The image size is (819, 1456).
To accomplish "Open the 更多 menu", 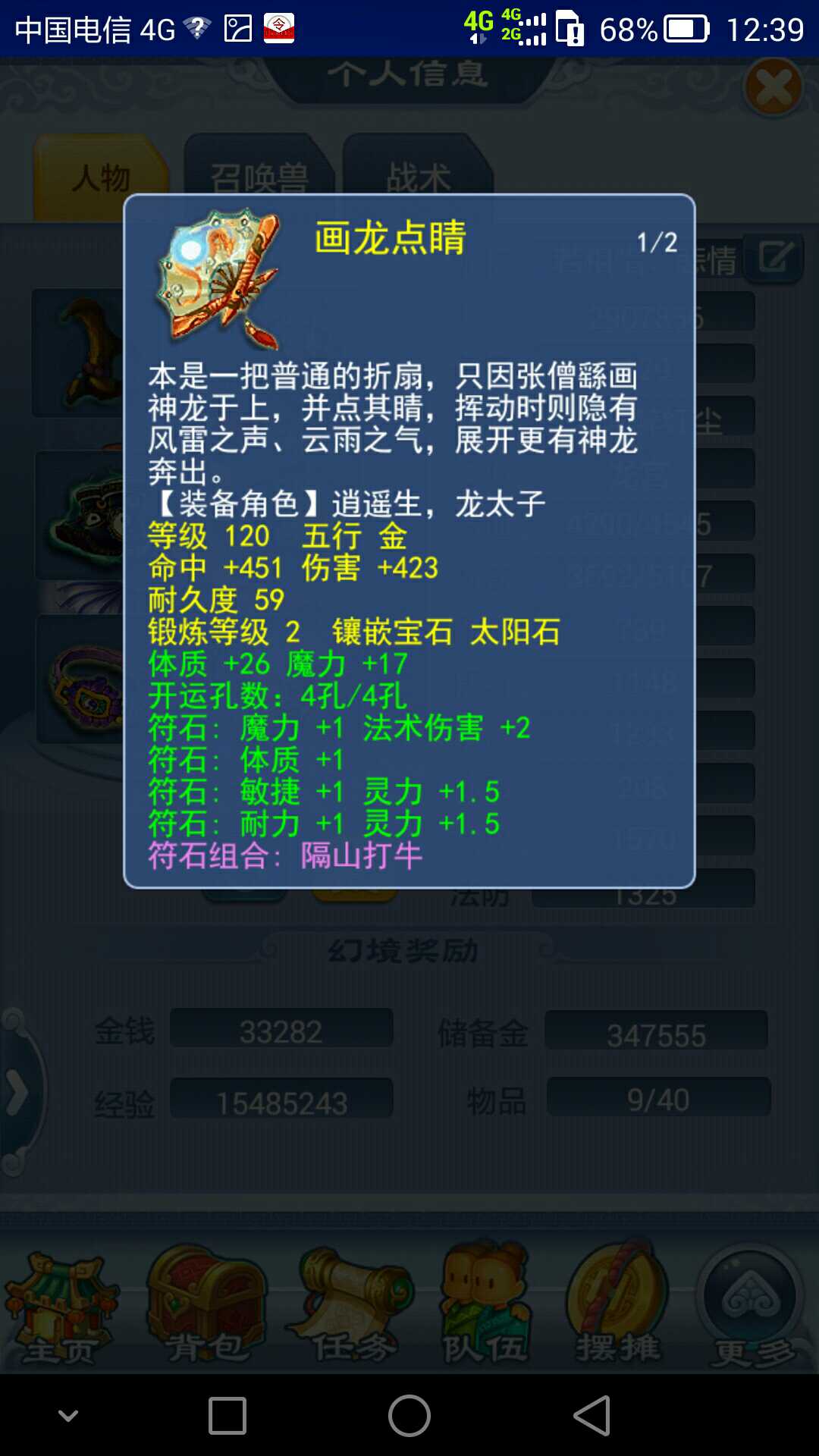I will 751,1306.
